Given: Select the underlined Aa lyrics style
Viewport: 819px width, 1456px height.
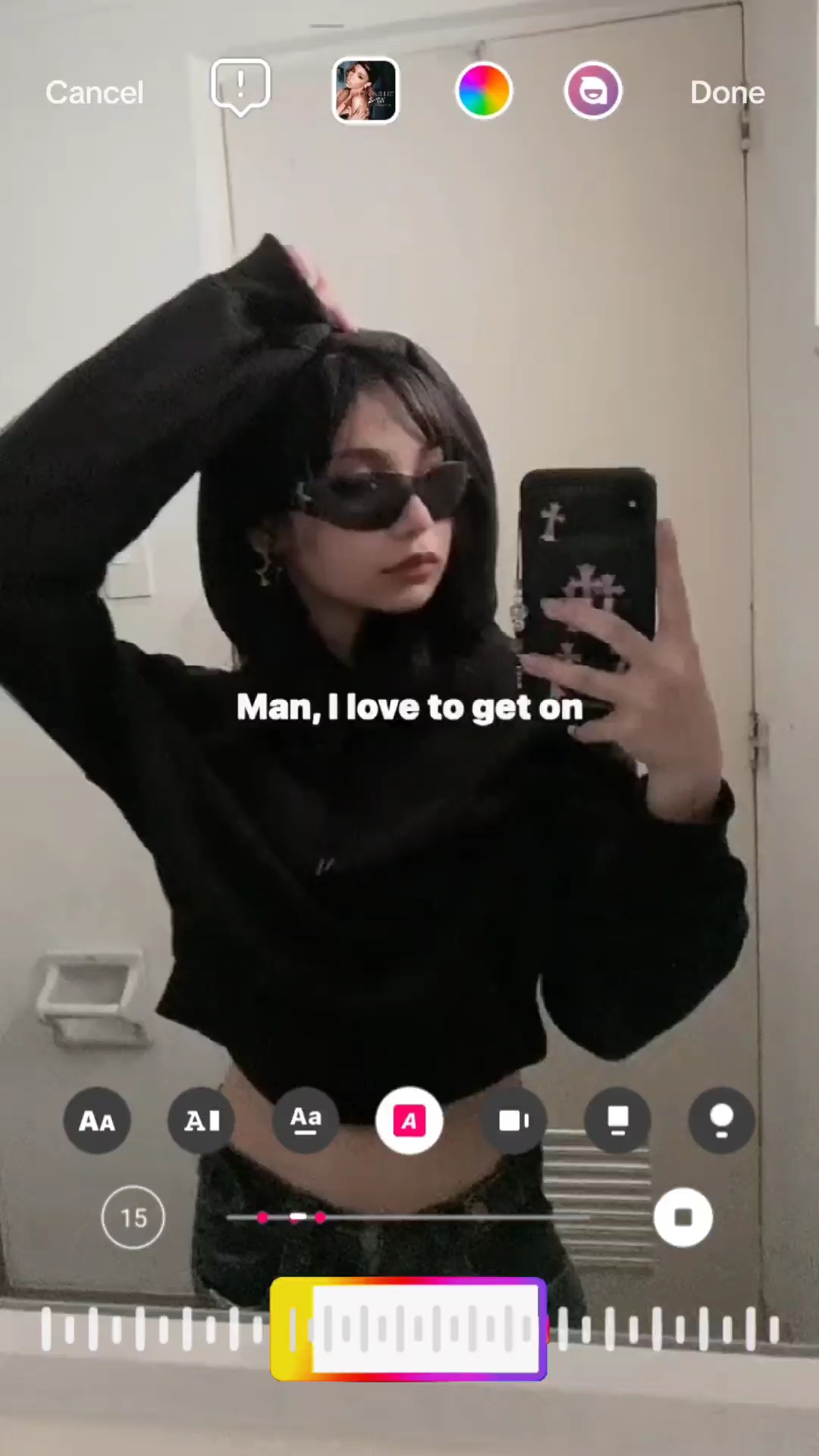Looking at the screenshot, I should 306,1121.
